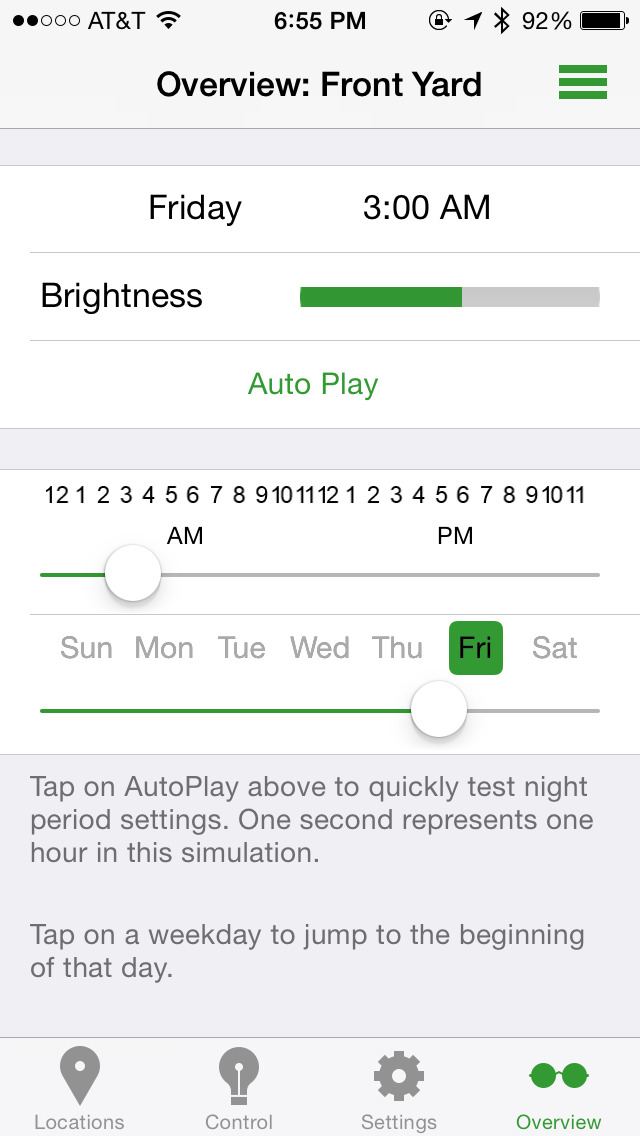
Task: Jump to Sunday
Action: [86, 648]
